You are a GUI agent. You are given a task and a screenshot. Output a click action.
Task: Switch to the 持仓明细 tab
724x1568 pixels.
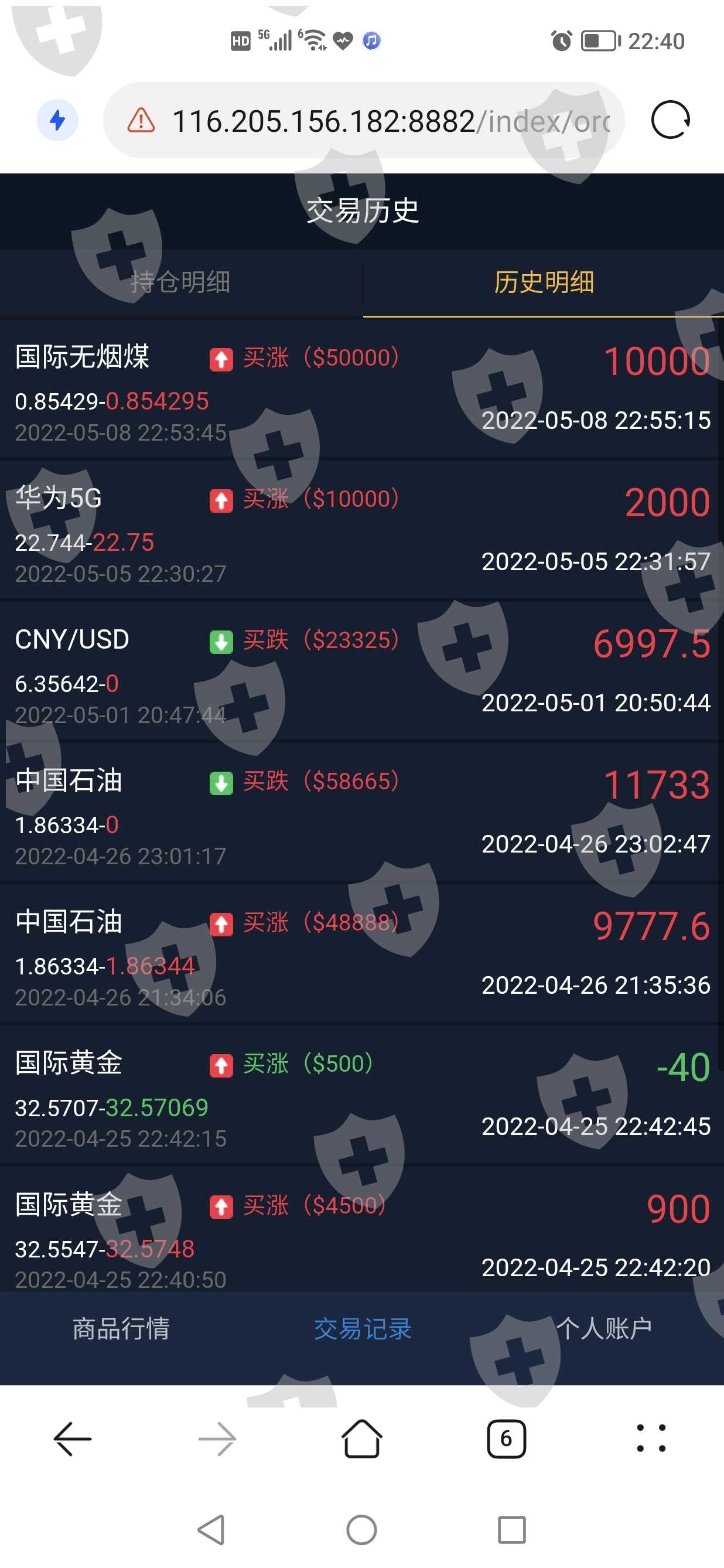[180, 282]
